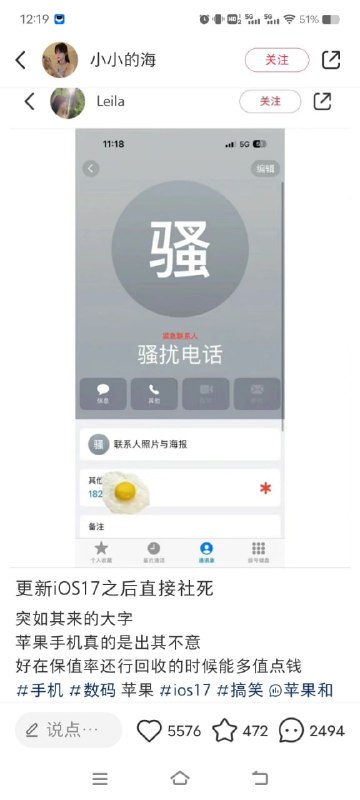Open 小小的海's profile avatar

(60, 60)
